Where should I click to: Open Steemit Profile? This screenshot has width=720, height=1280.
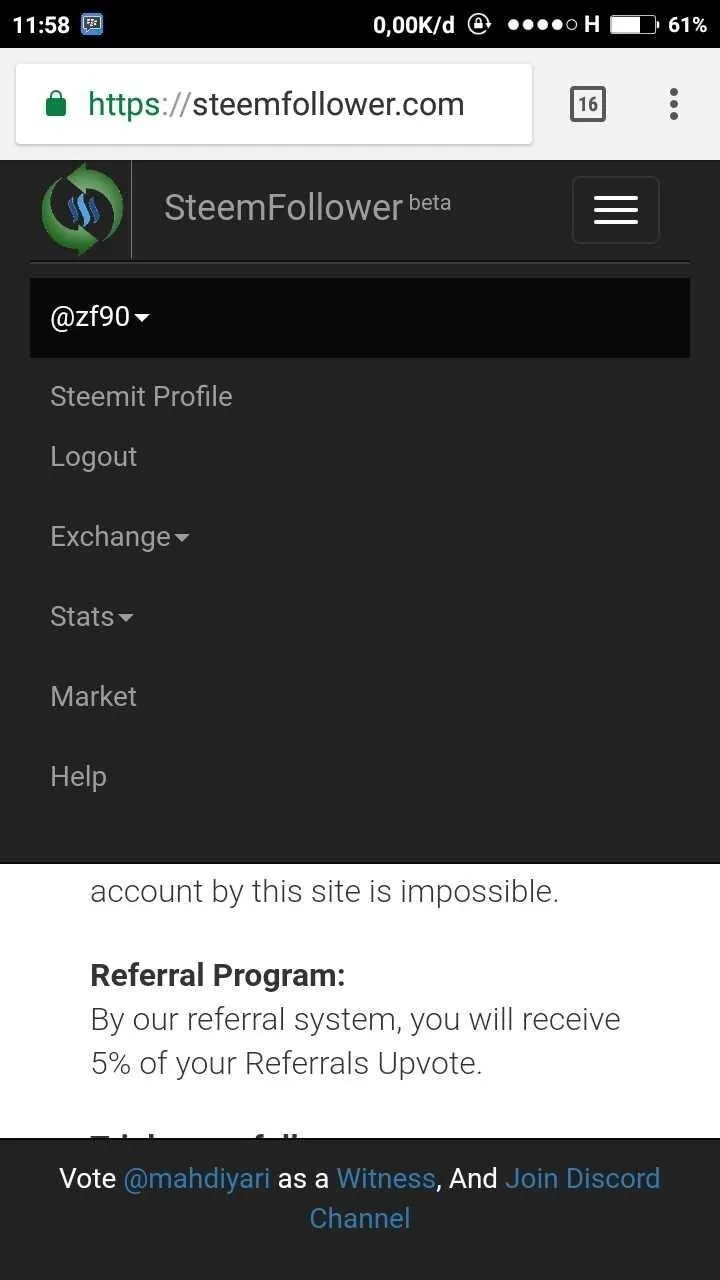(x=141, y=396)
